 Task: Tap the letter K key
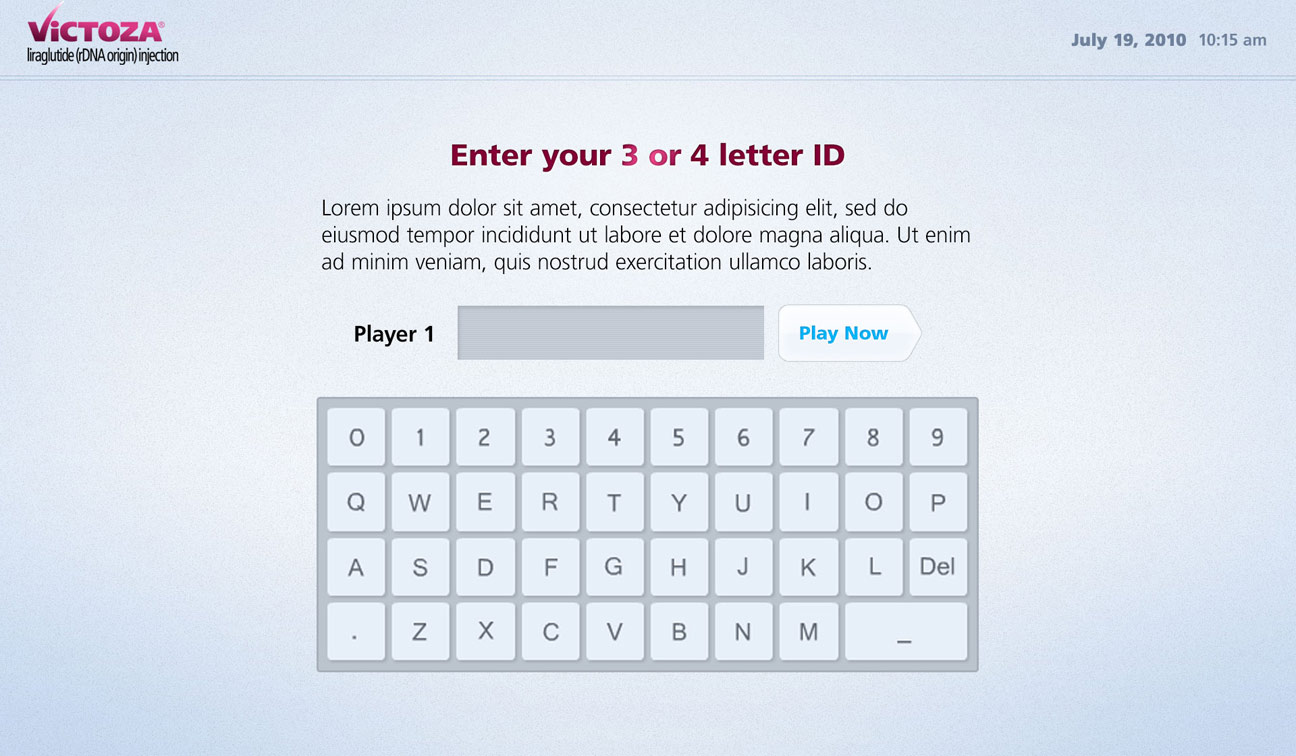808,567
